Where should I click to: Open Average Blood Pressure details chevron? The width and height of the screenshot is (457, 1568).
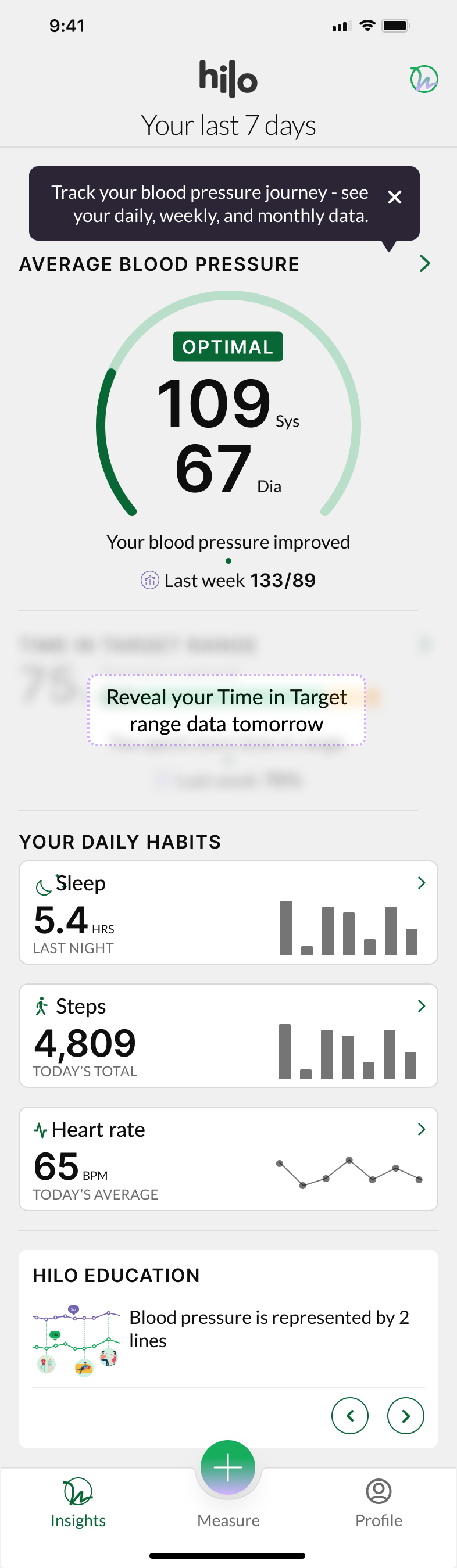pyautogui.click(x=424, y=264)
